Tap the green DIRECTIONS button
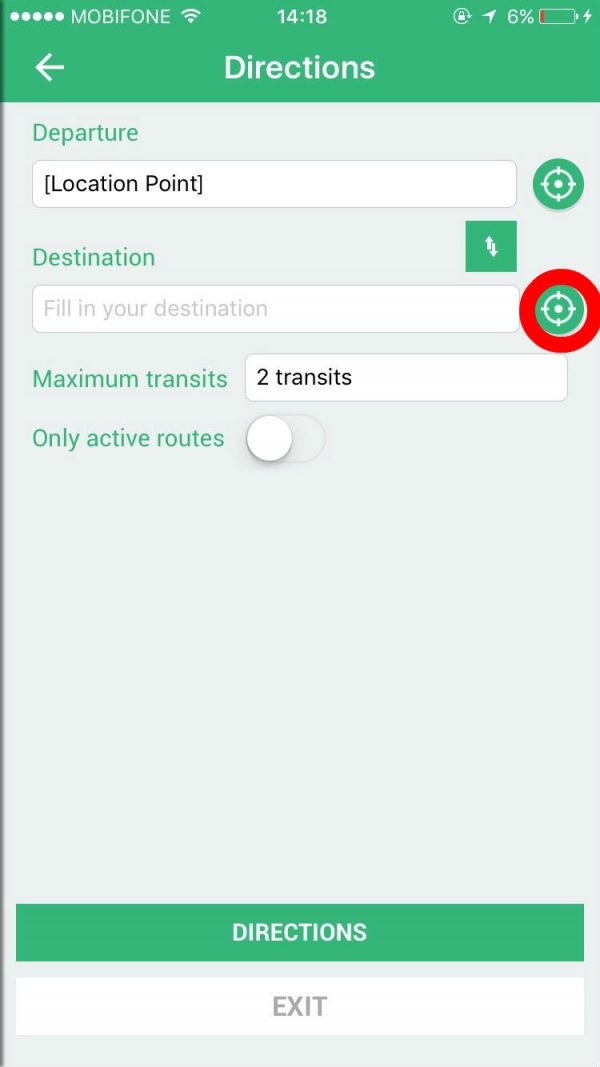 300,932
